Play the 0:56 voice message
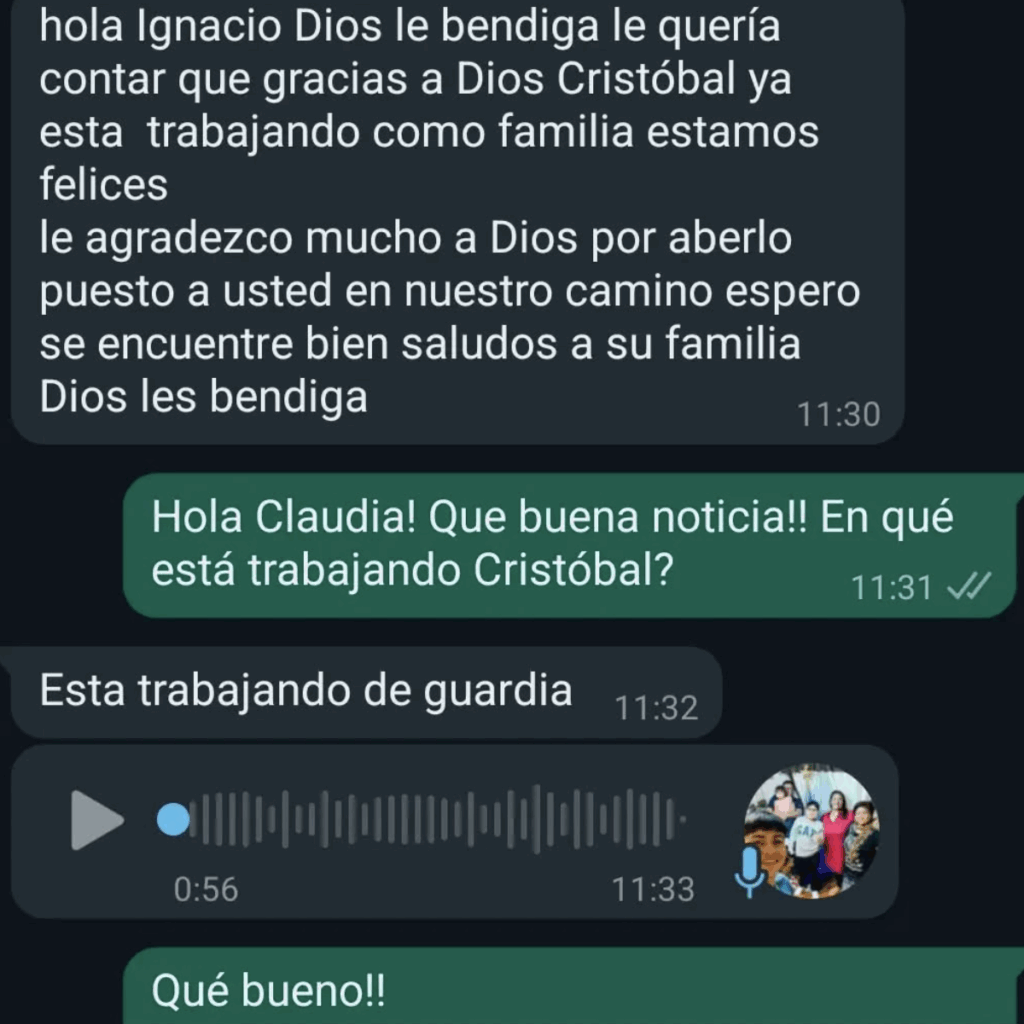 (x=97, y=820)
